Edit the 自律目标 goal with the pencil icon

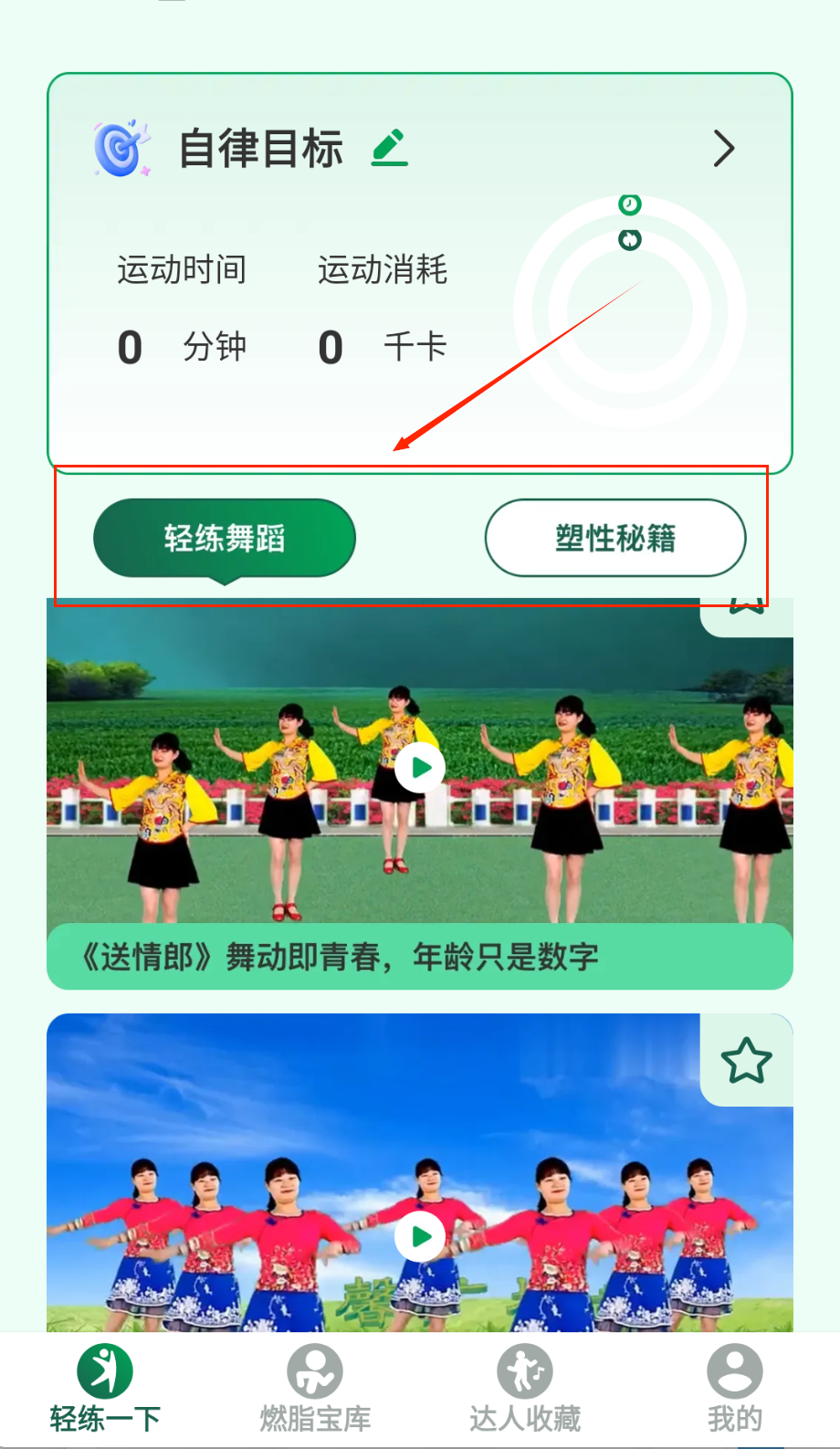390,148
